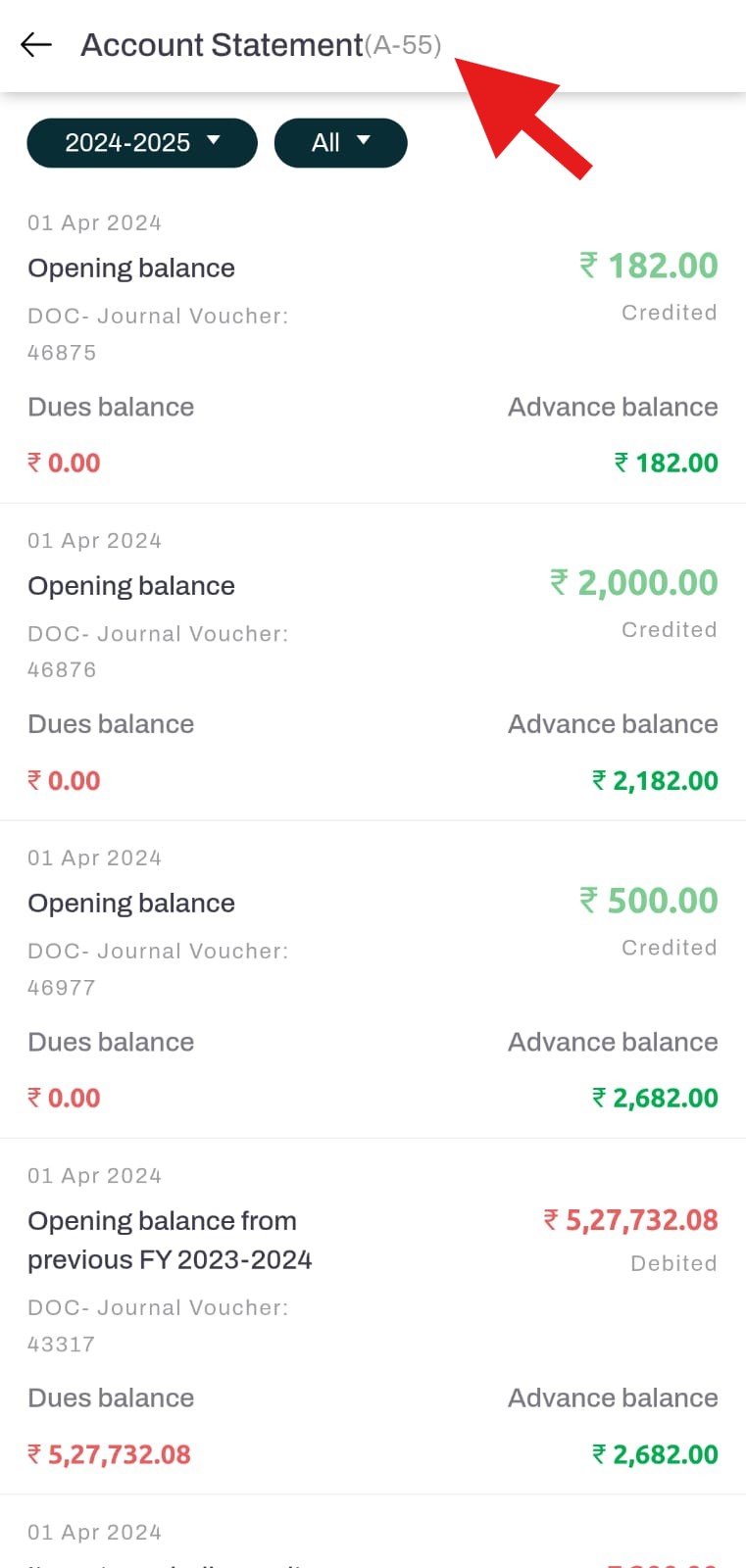Open the 2024-2025 financial year dropdown
The height and width of the screenshot is (1568, 746).
click(142, 143)
